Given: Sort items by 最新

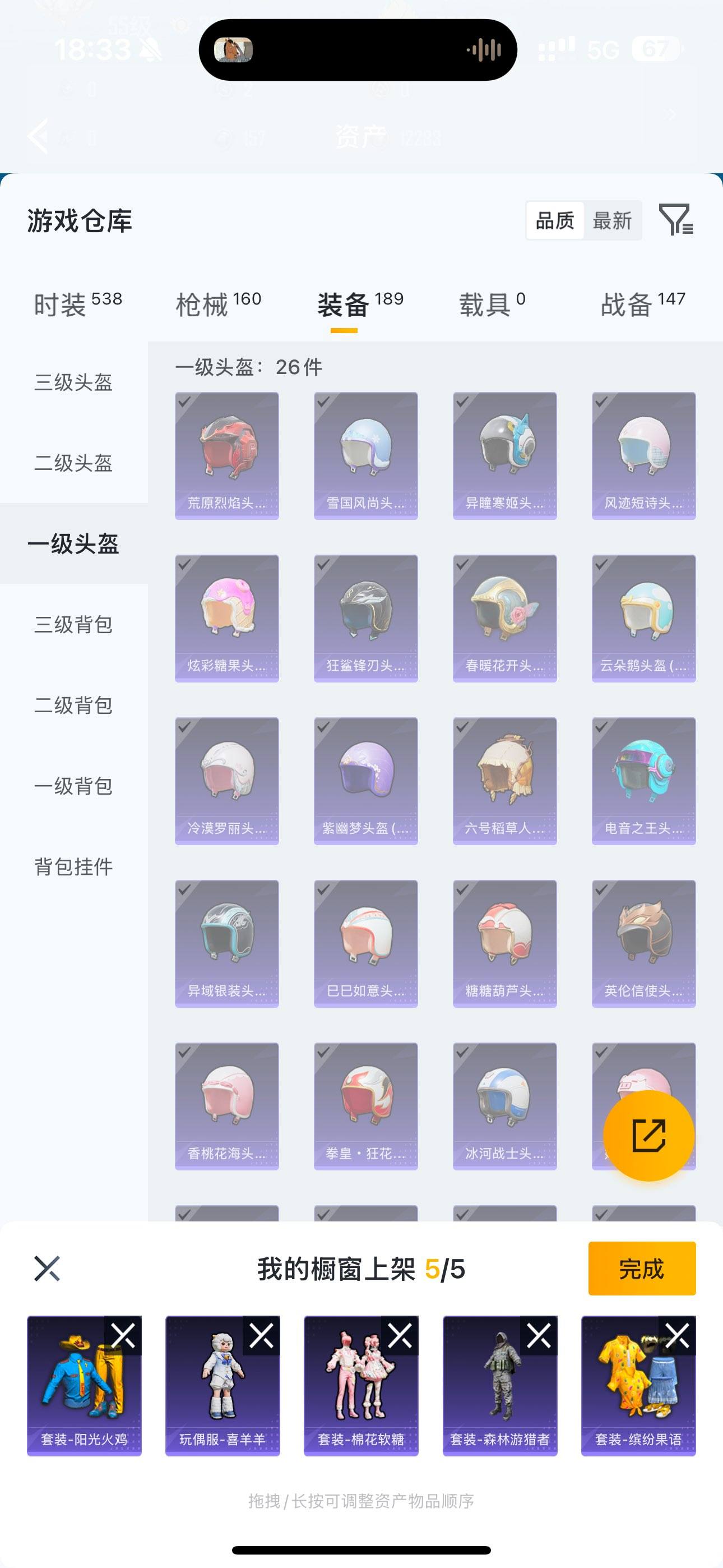Looking at the screenshot, I should (x=612, y=220).
